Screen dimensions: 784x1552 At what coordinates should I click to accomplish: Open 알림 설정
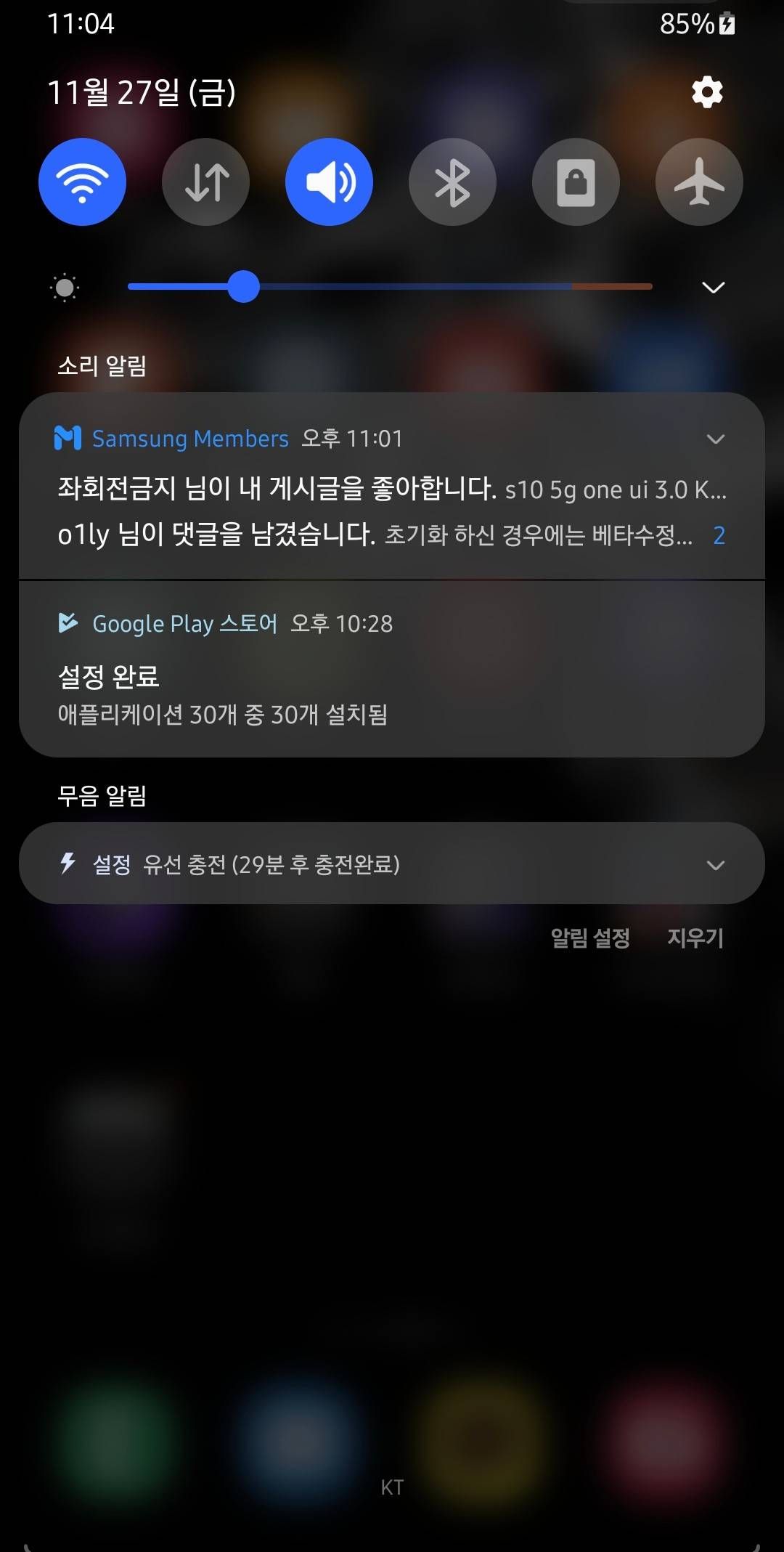tap(590, 938)
